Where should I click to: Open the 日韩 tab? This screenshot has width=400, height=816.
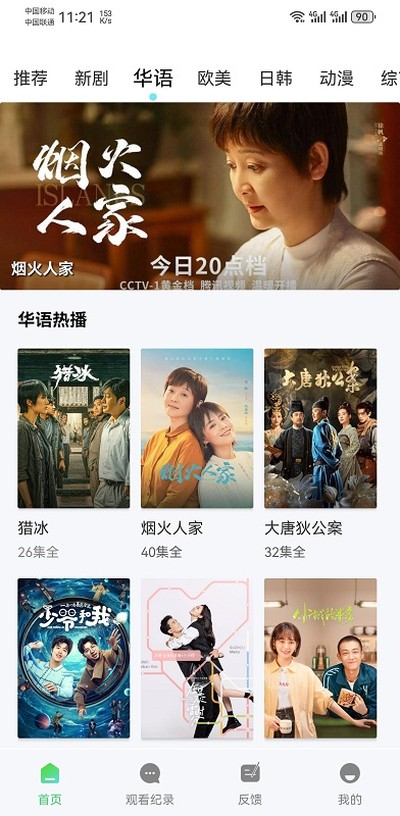[x=276, y=79]
